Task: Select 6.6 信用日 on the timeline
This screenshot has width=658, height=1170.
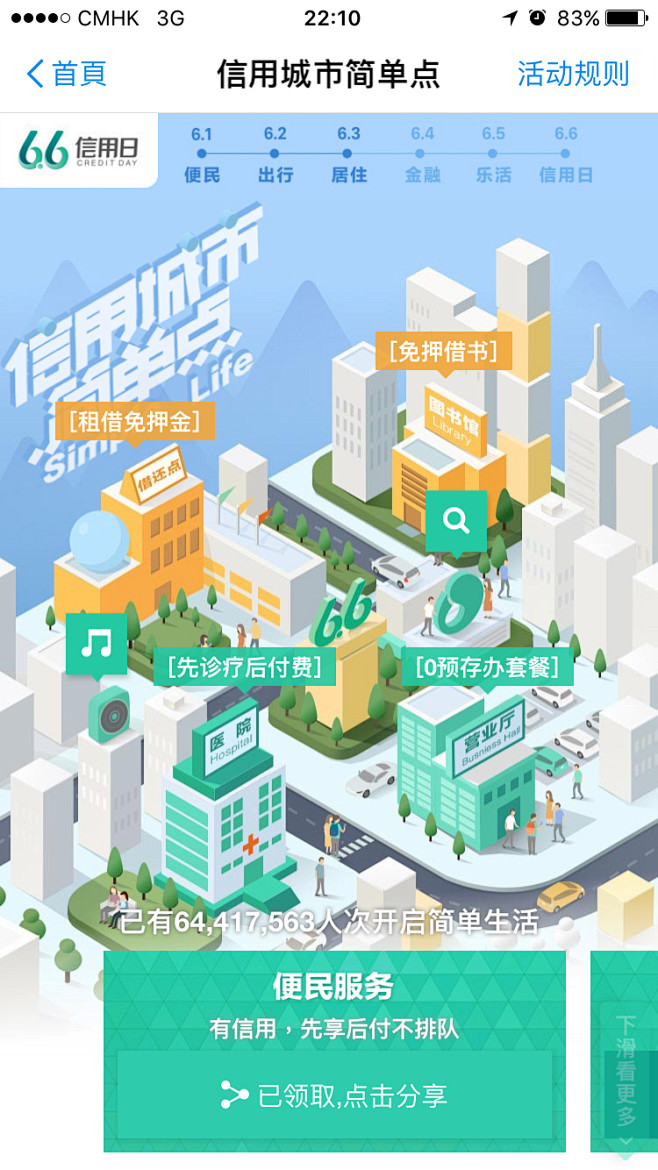Action: (565, 155)
